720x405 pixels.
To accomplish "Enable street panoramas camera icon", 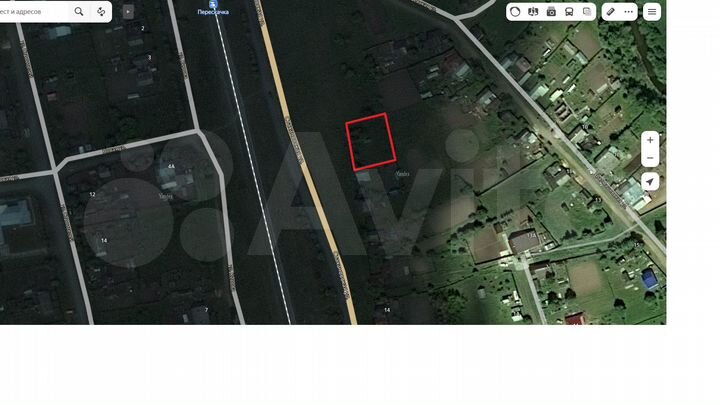I will pos(551,12).
